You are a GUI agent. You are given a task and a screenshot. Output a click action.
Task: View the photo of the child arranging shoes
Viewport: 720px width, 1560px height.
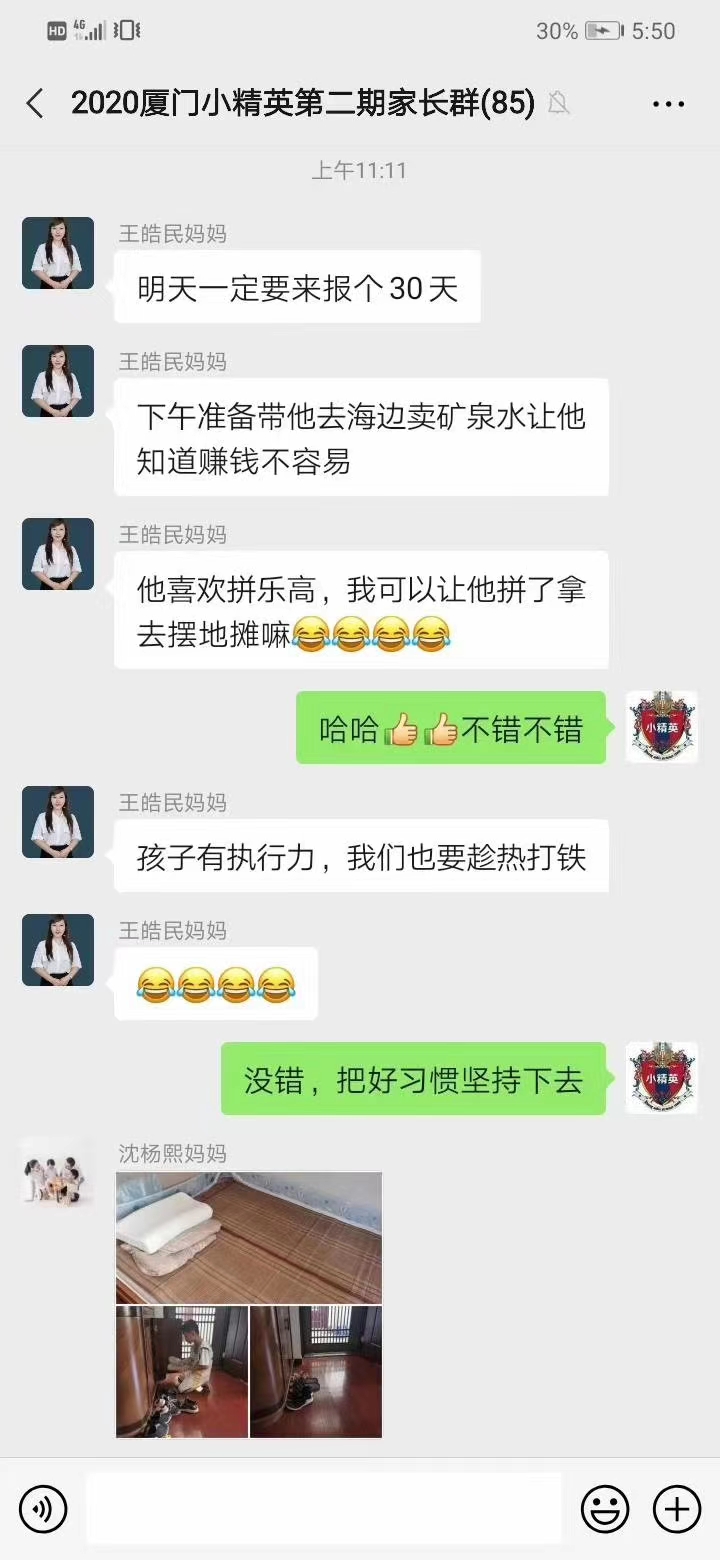click(182, 1371)
